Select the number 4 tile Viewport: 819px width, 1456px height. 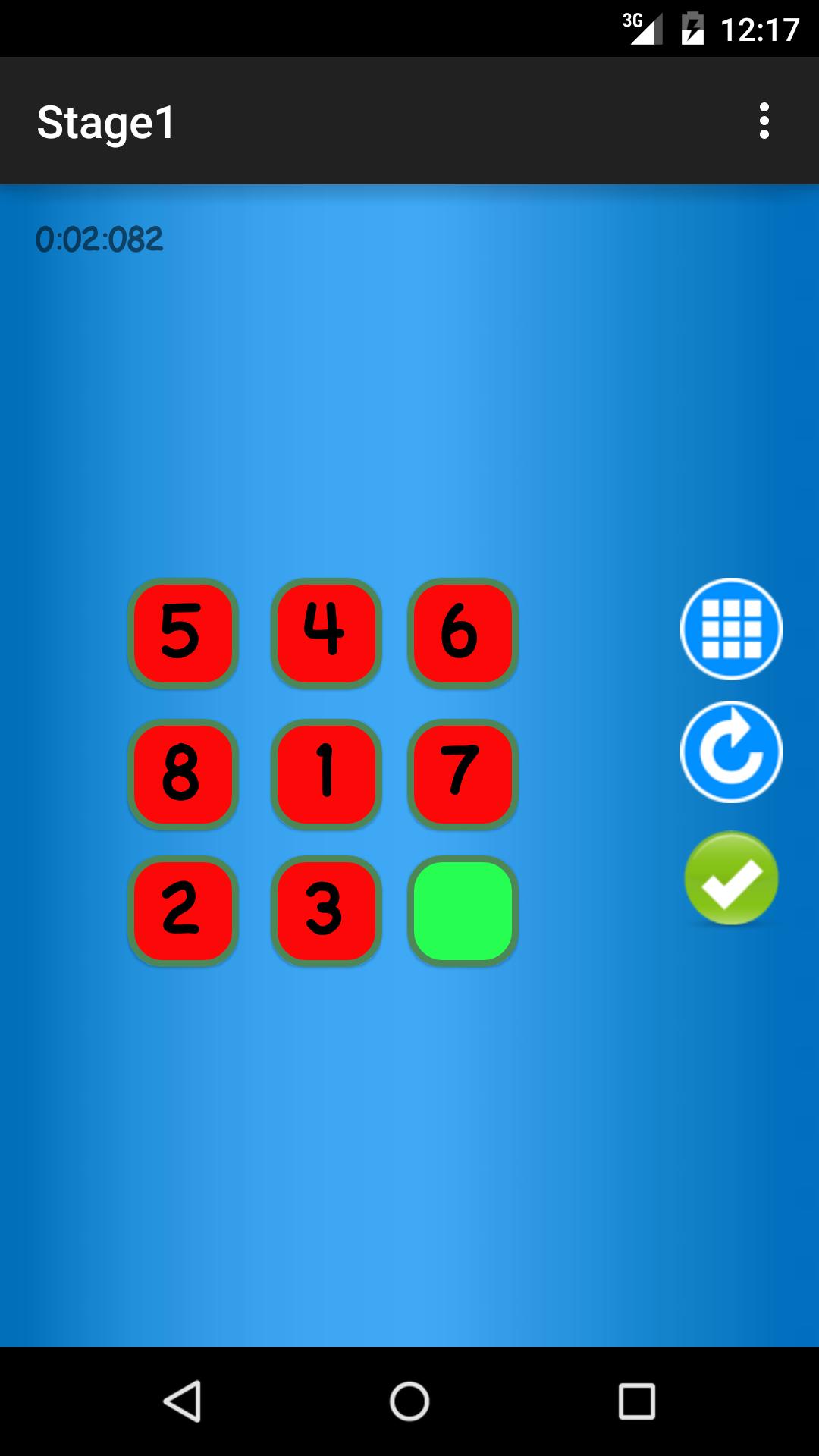click(x=326, y=633)
